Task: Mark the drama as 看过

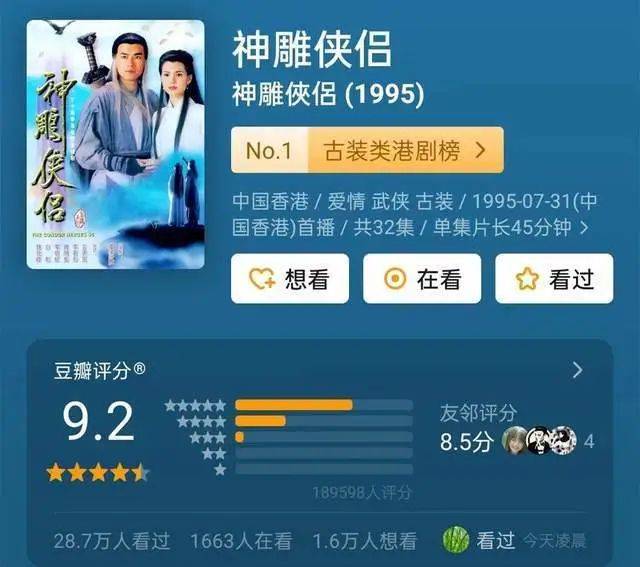Action: pos(554,279)
